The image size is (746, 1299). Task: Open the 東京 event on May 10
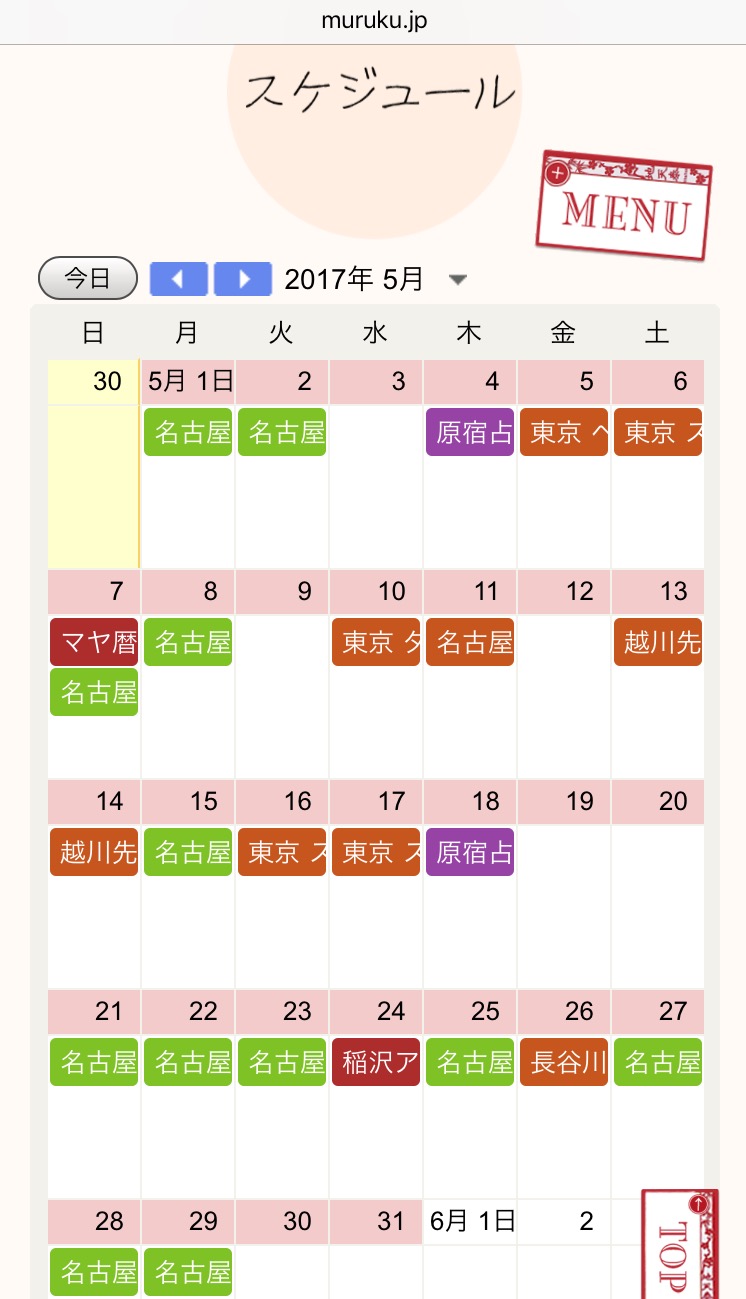pyautogui.click(x=376, y=642)
